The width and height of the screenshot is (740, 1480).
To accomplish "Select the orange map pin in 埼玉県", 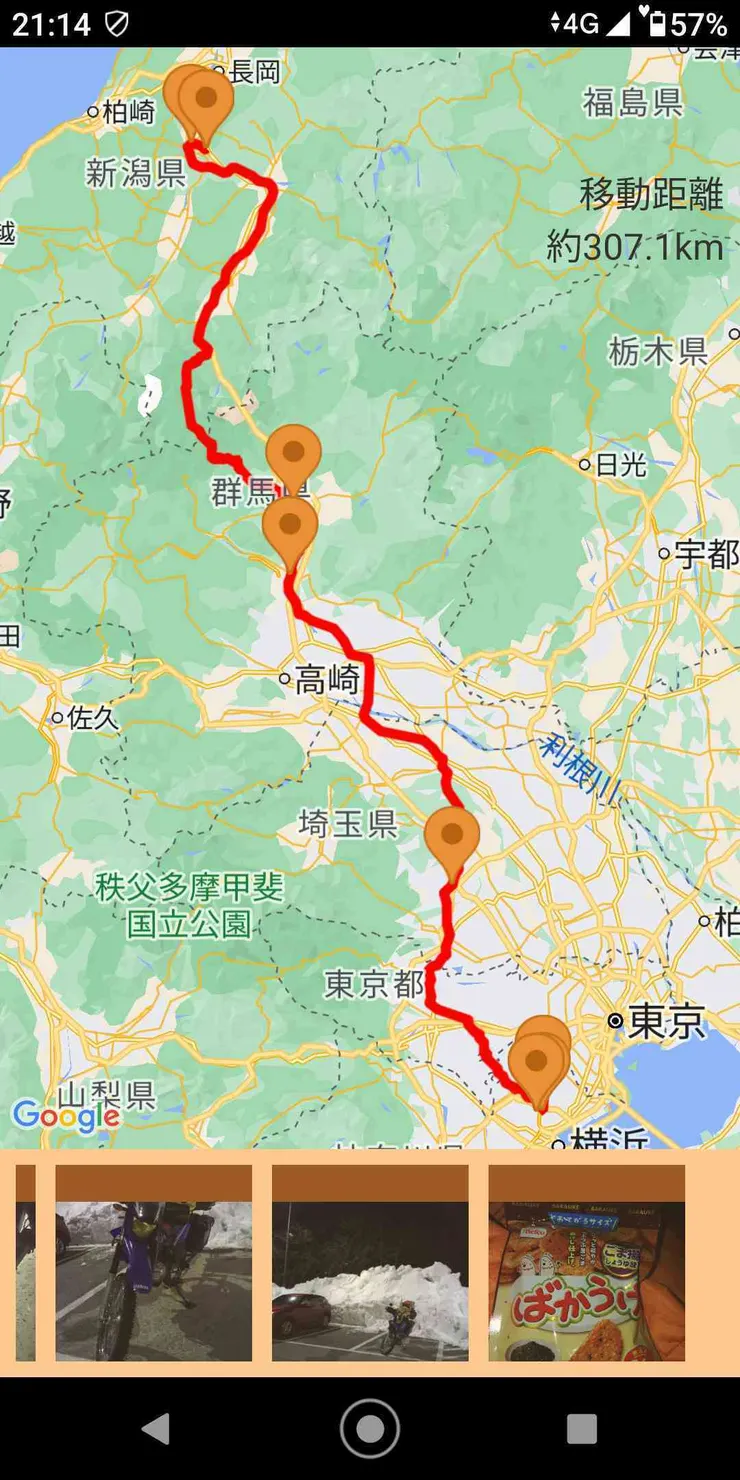I will coord(452,838).
